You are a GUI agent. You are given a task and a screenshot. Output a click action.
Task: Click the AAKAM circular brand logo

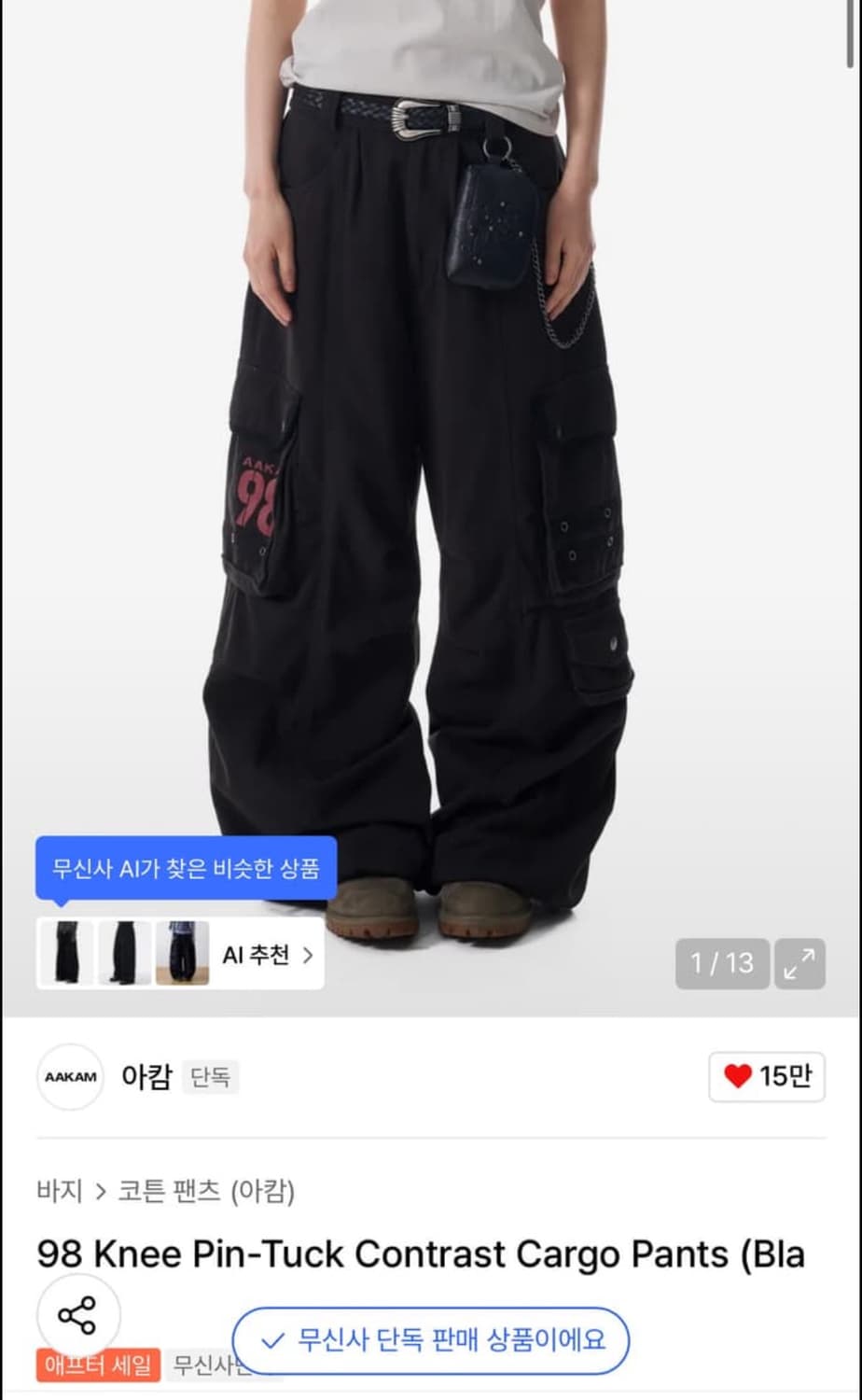70,1077
